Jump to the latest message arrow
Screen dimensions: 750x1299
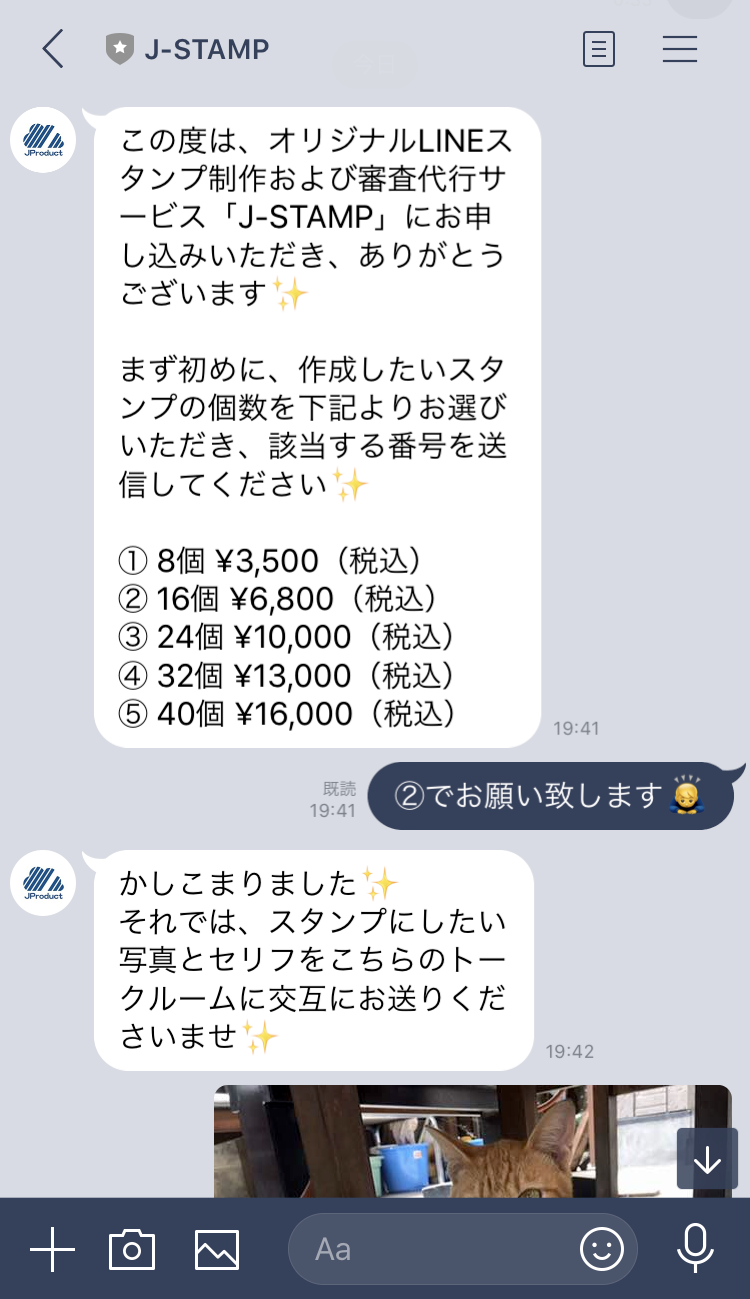tap(707, 1159)
